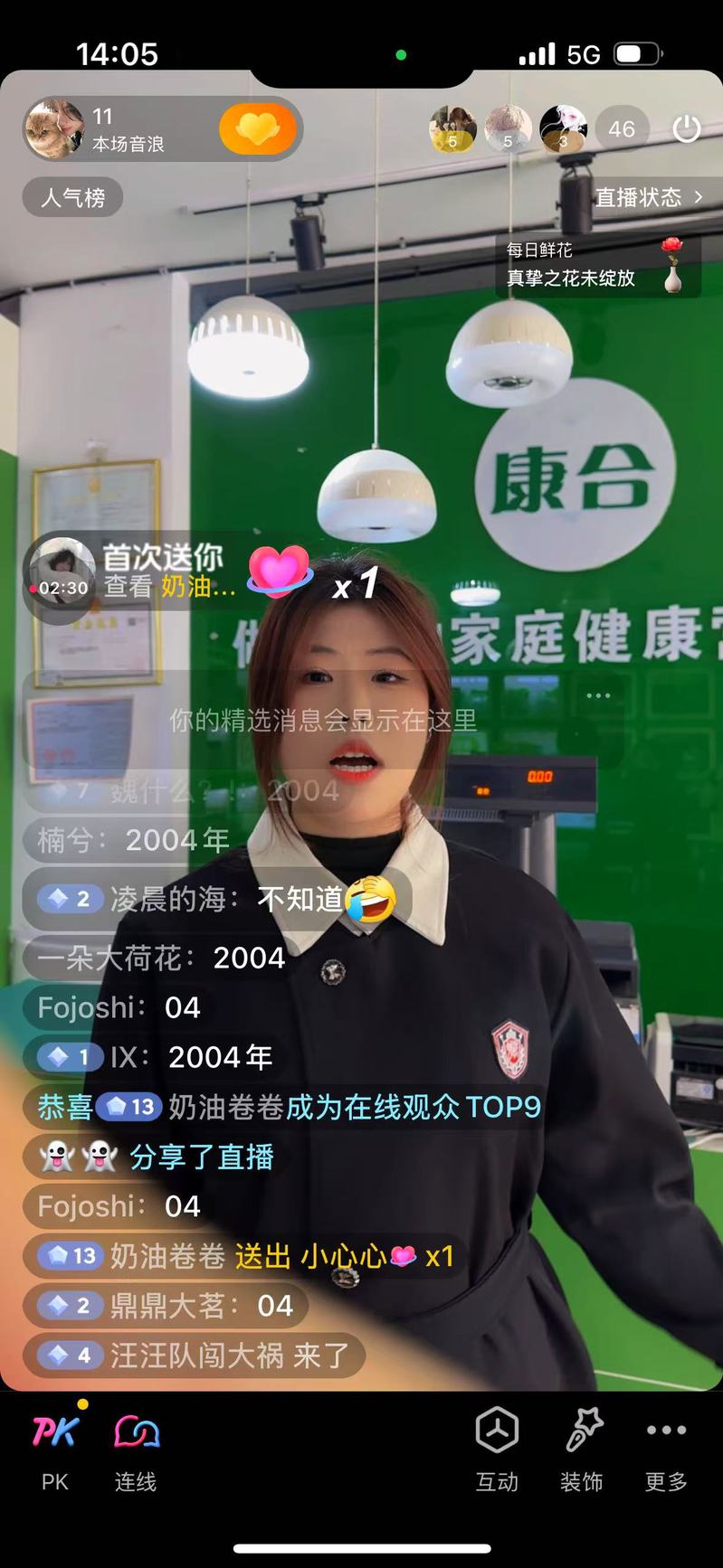The height and width of the screenshot is (1568, 723).
Task: Open the streamer profile avatar
Action: (54, 129)
